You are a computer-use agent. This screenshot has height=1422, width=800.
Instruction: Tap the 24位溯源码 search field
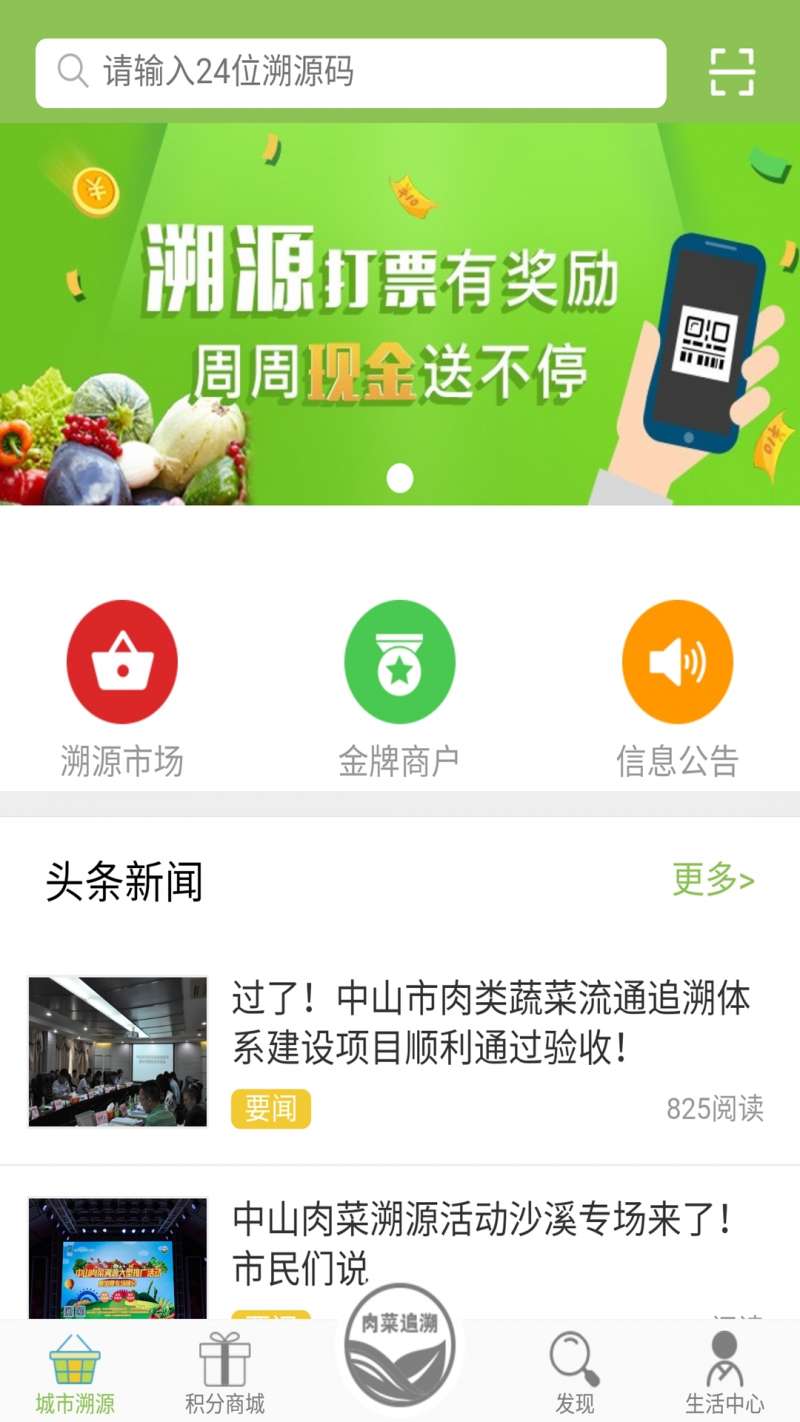point(350,72)
